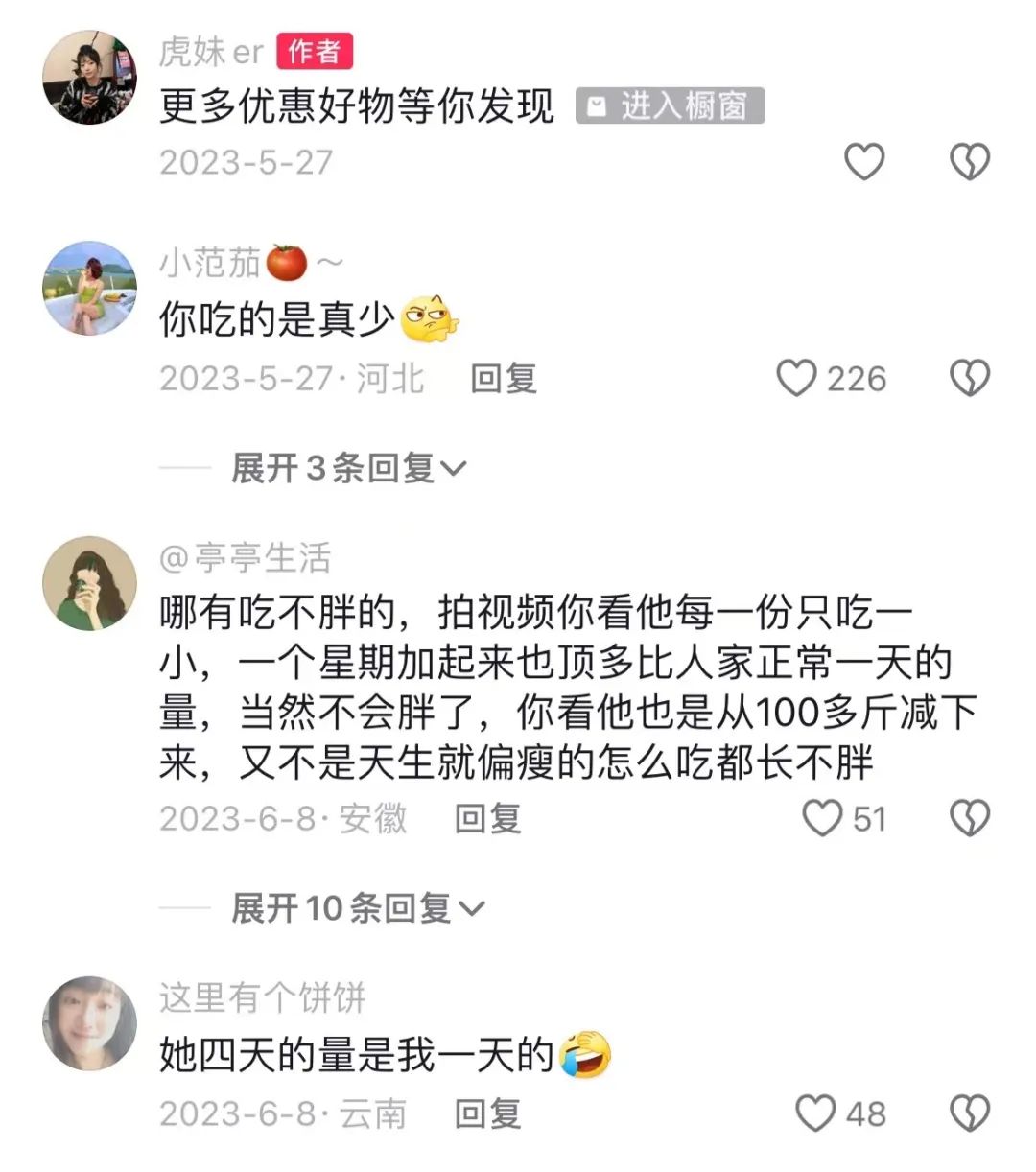1036x1172 pixels.
Task: Reply to 亭亭生活's comment
Action: pyautogui.click(x=487, y=818)
